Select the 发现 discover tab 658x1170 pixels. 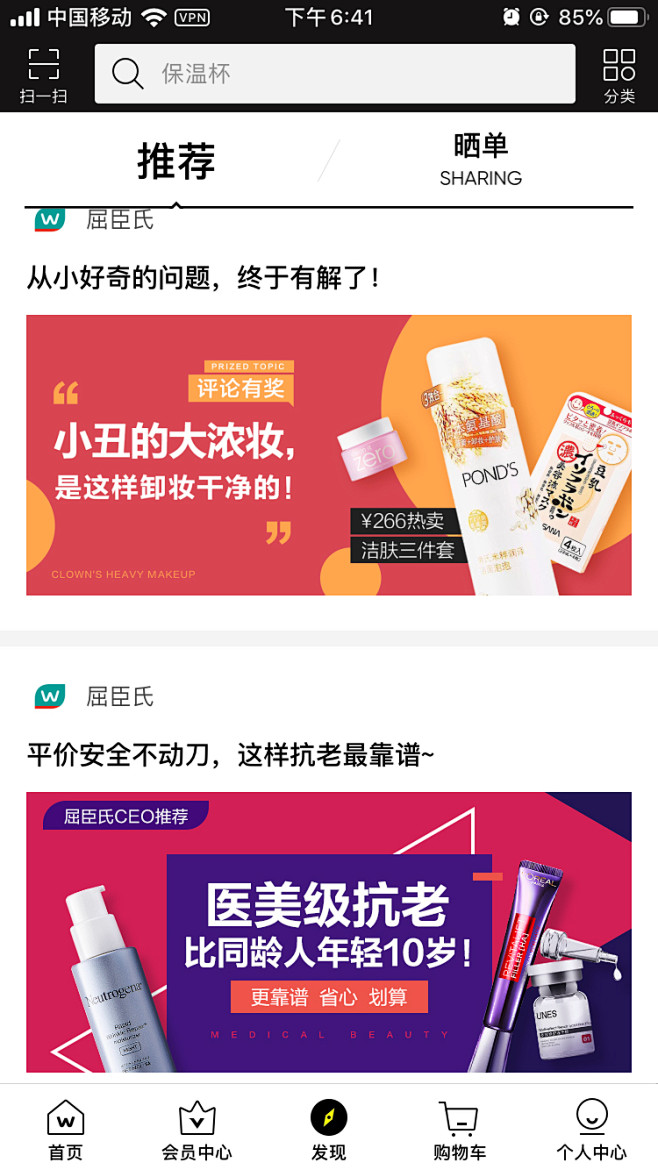click(x=329, y=1130)
